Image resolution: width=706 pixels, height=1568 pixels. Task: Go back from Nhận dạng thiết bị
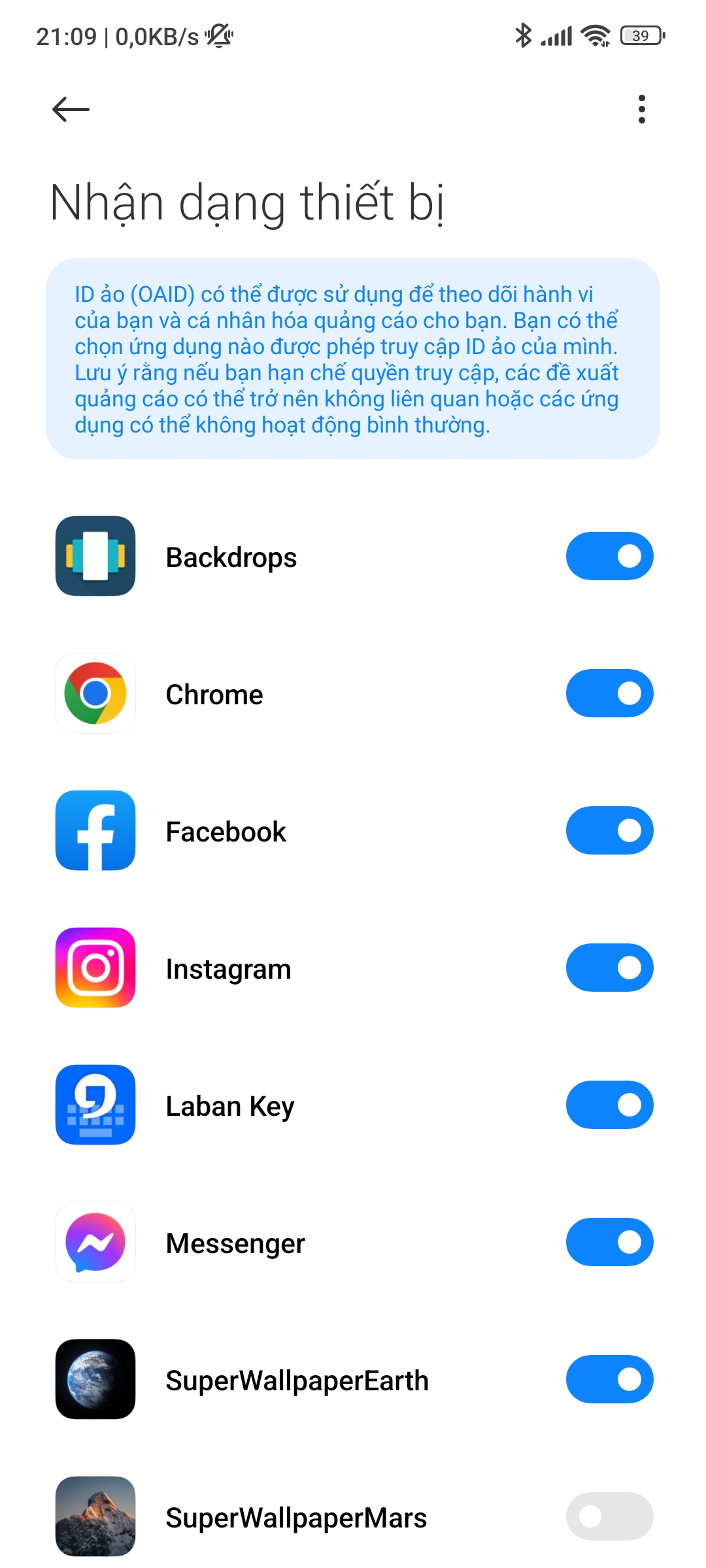tap(71, 109)
